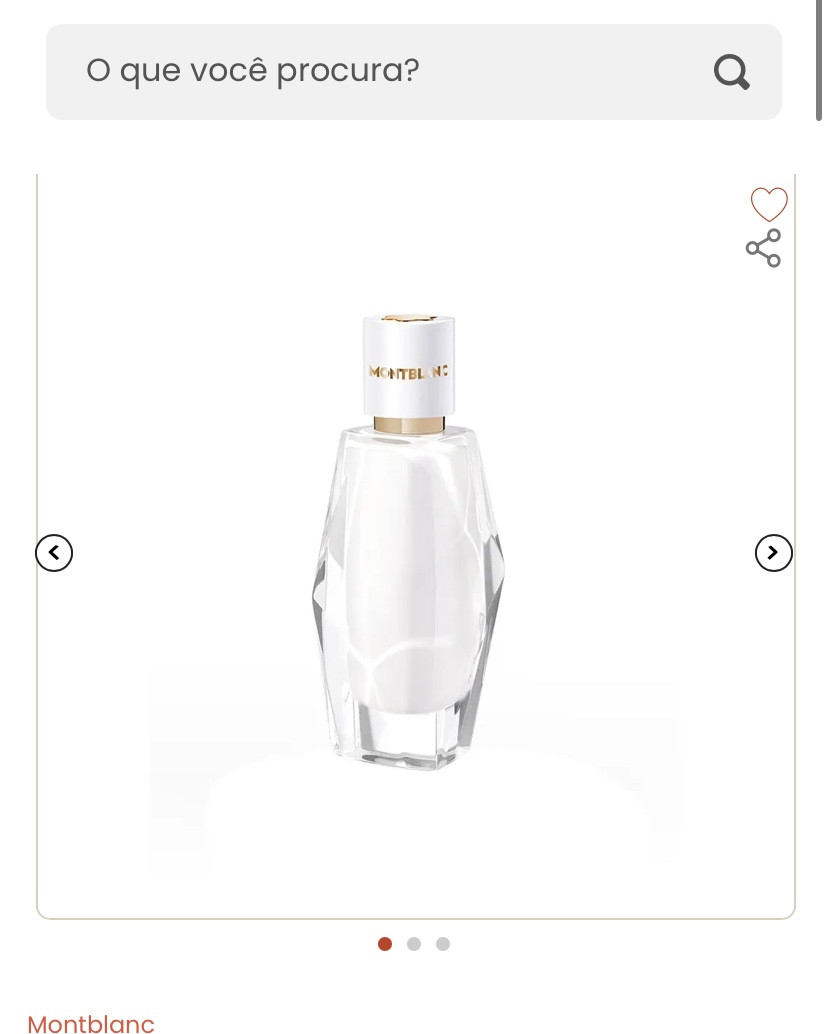
Task: Tap the share network icon below the heart
Action: click(763, 248)
